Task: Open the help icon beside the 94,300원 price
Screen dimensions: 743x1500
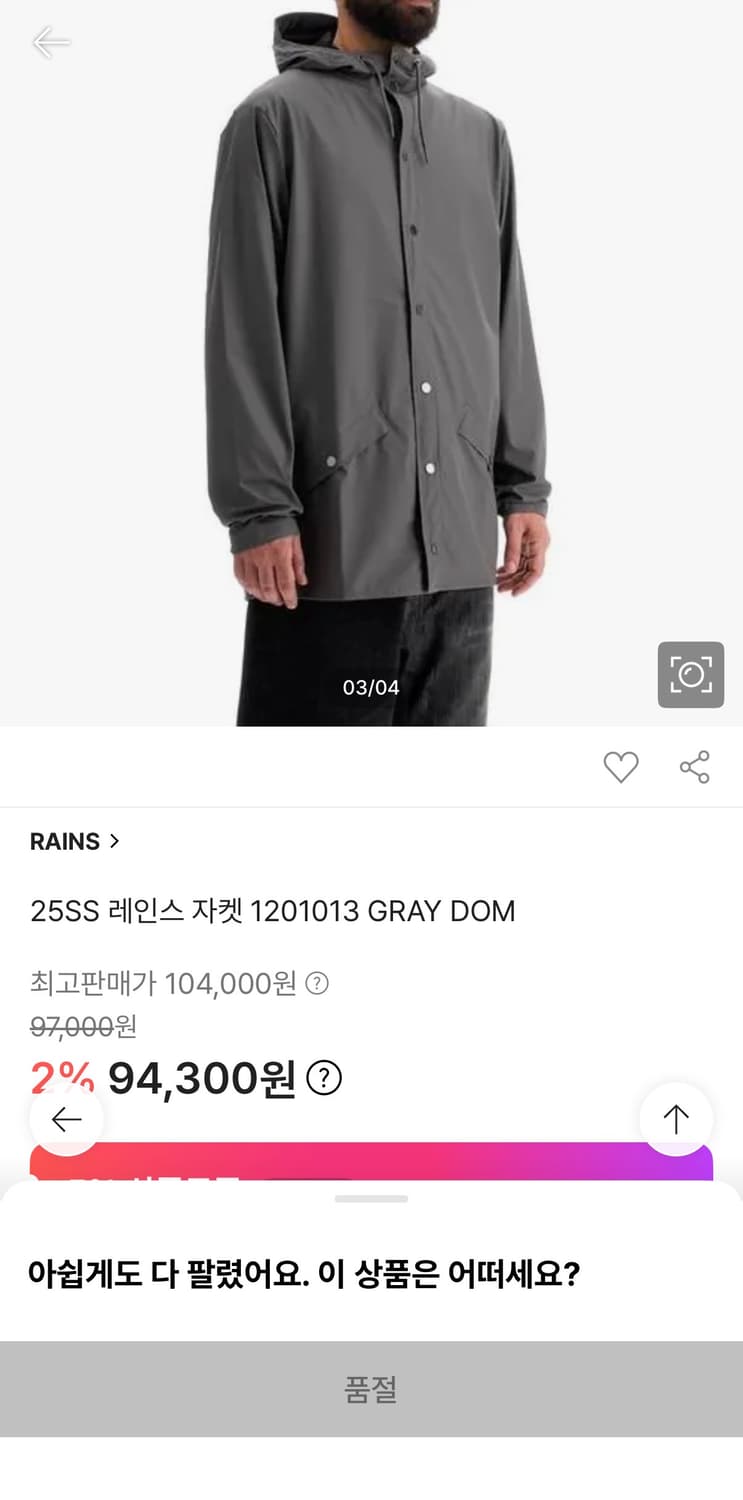Action: tap(324, 1079)
